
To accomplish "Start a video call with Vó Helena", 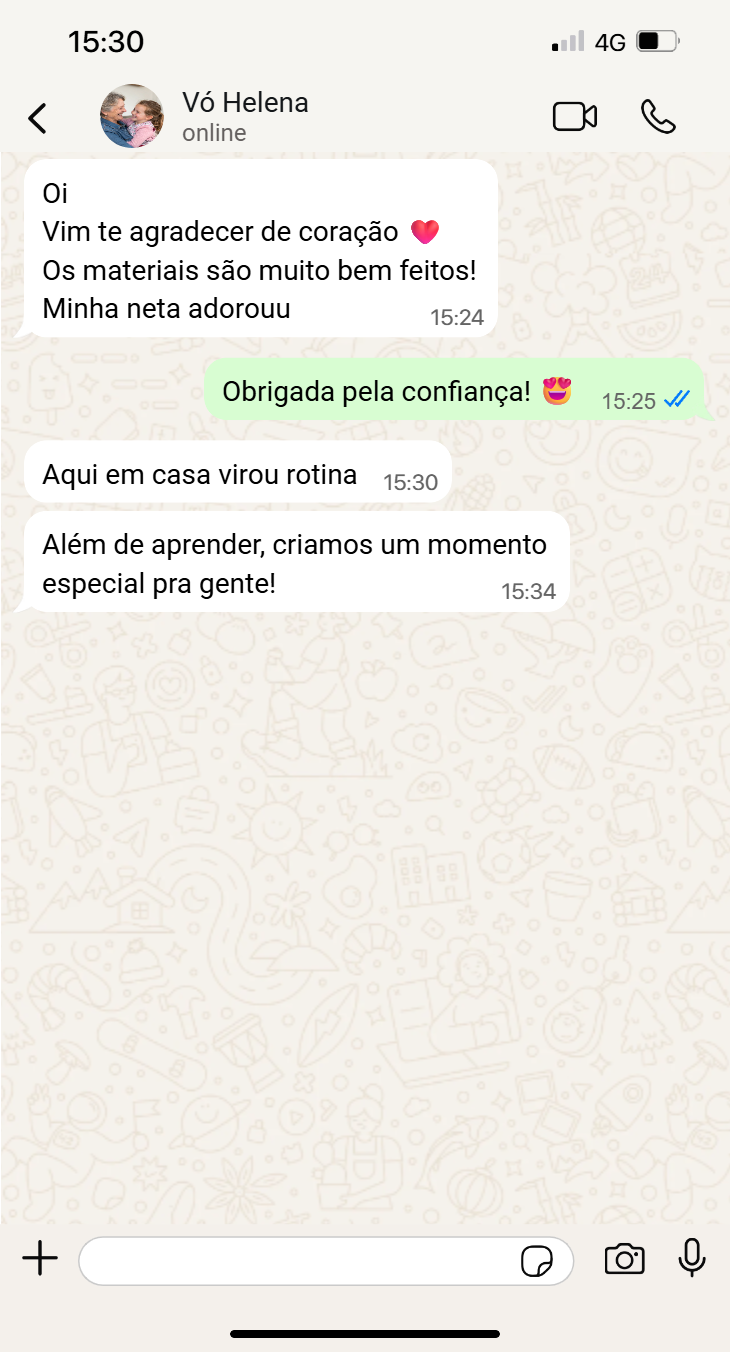I will pos(575,117).
